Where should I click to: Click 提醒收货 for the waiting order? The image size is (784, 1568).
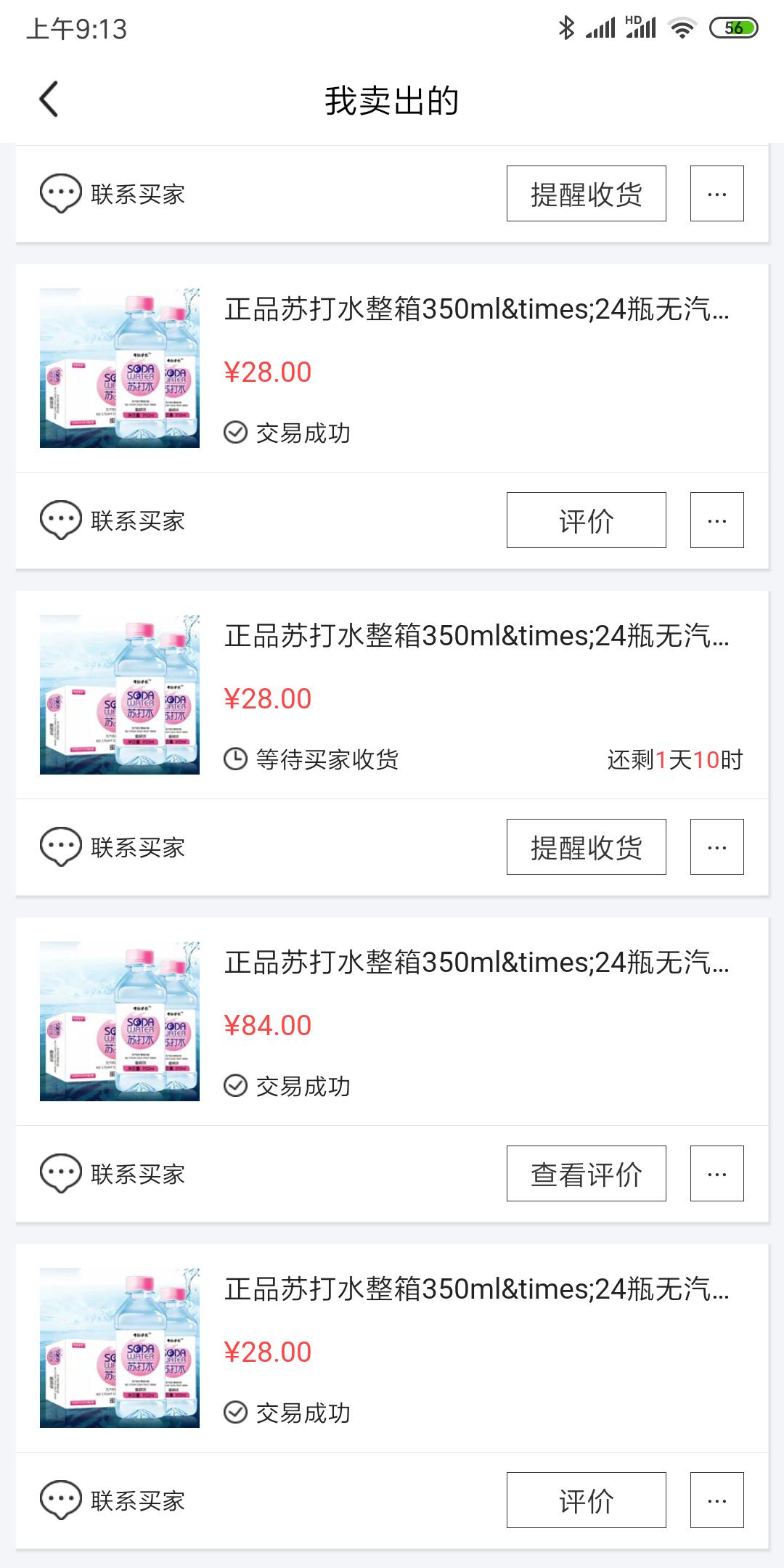pos(586,846)
